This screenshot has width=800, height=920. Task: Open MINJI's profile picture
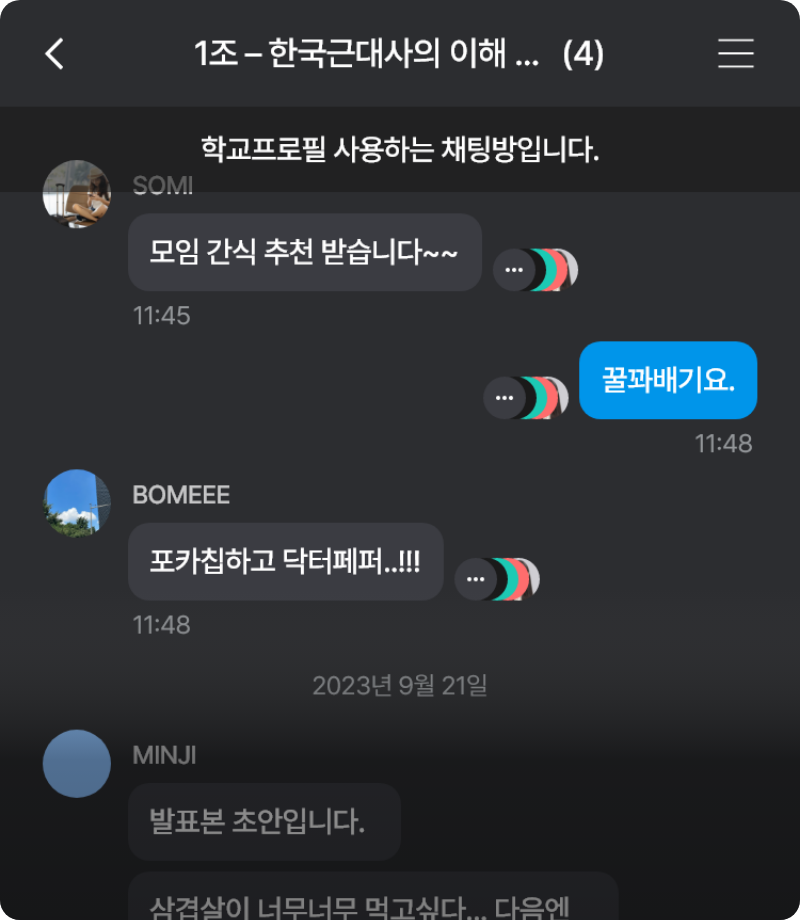(x=77, y=764)
